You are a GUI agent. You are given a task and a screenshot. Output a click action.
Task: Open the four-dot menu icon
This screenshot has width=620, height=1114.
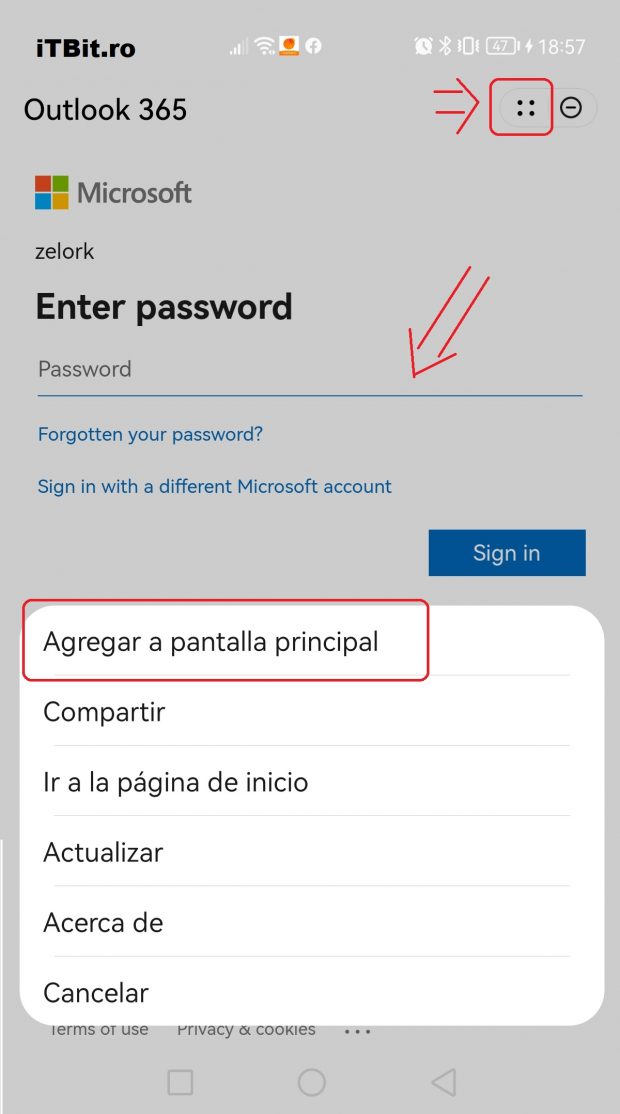[526, 107]
